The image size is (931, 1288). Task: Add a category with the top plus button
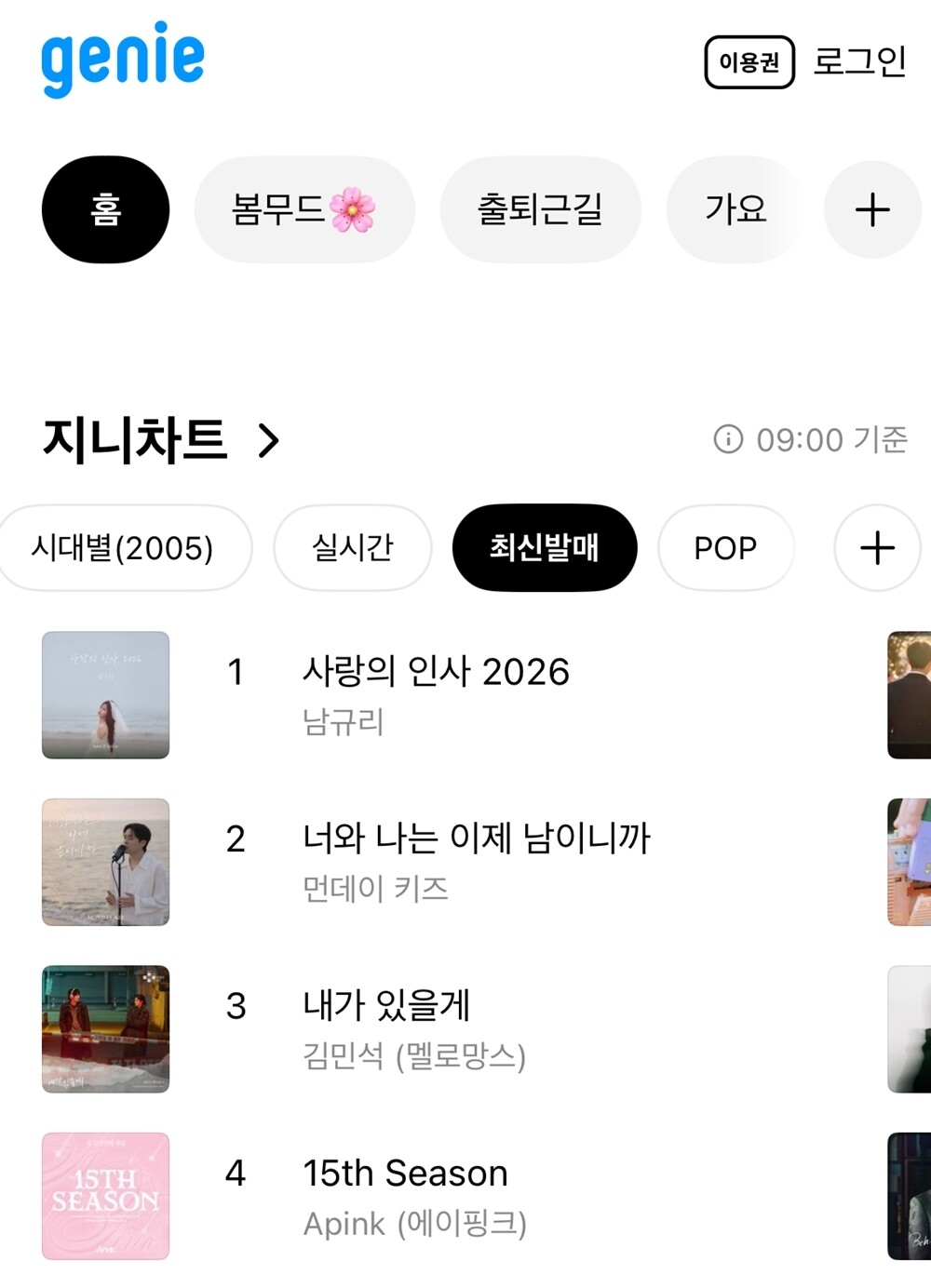coord(872,209)
